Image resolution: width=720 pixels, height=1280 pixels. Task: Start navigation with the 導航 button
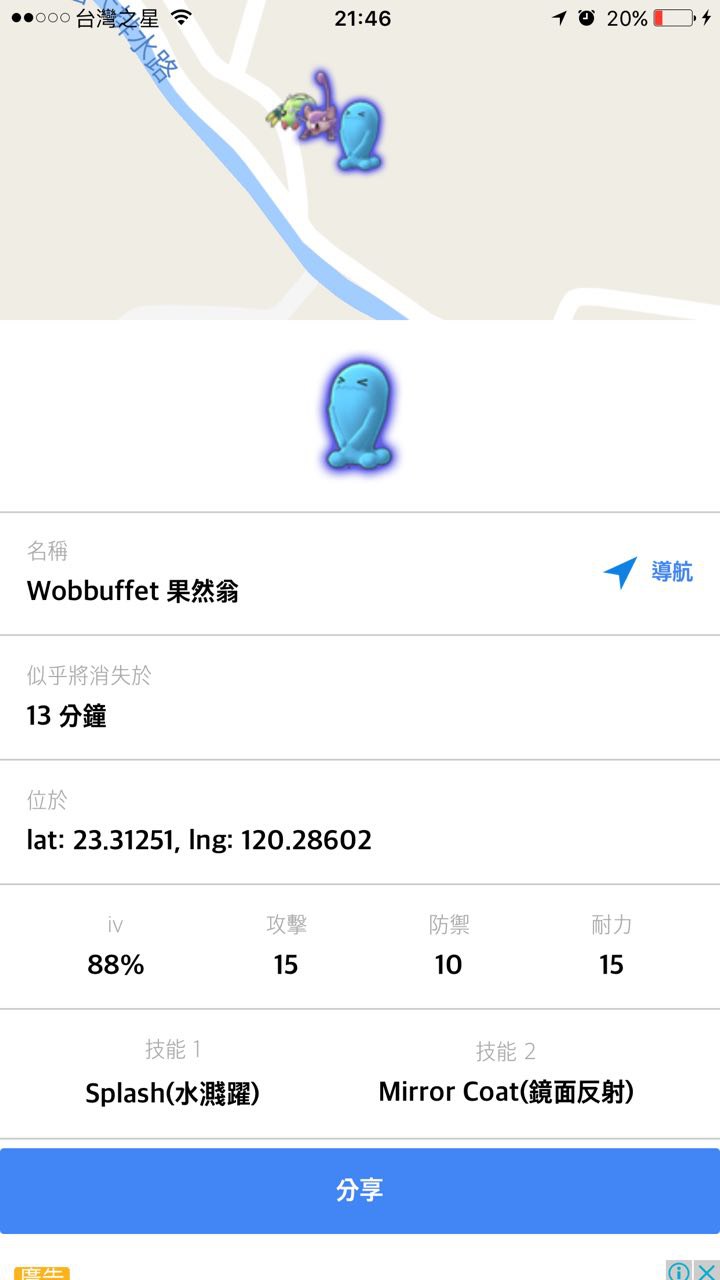(x=648, y=573)
